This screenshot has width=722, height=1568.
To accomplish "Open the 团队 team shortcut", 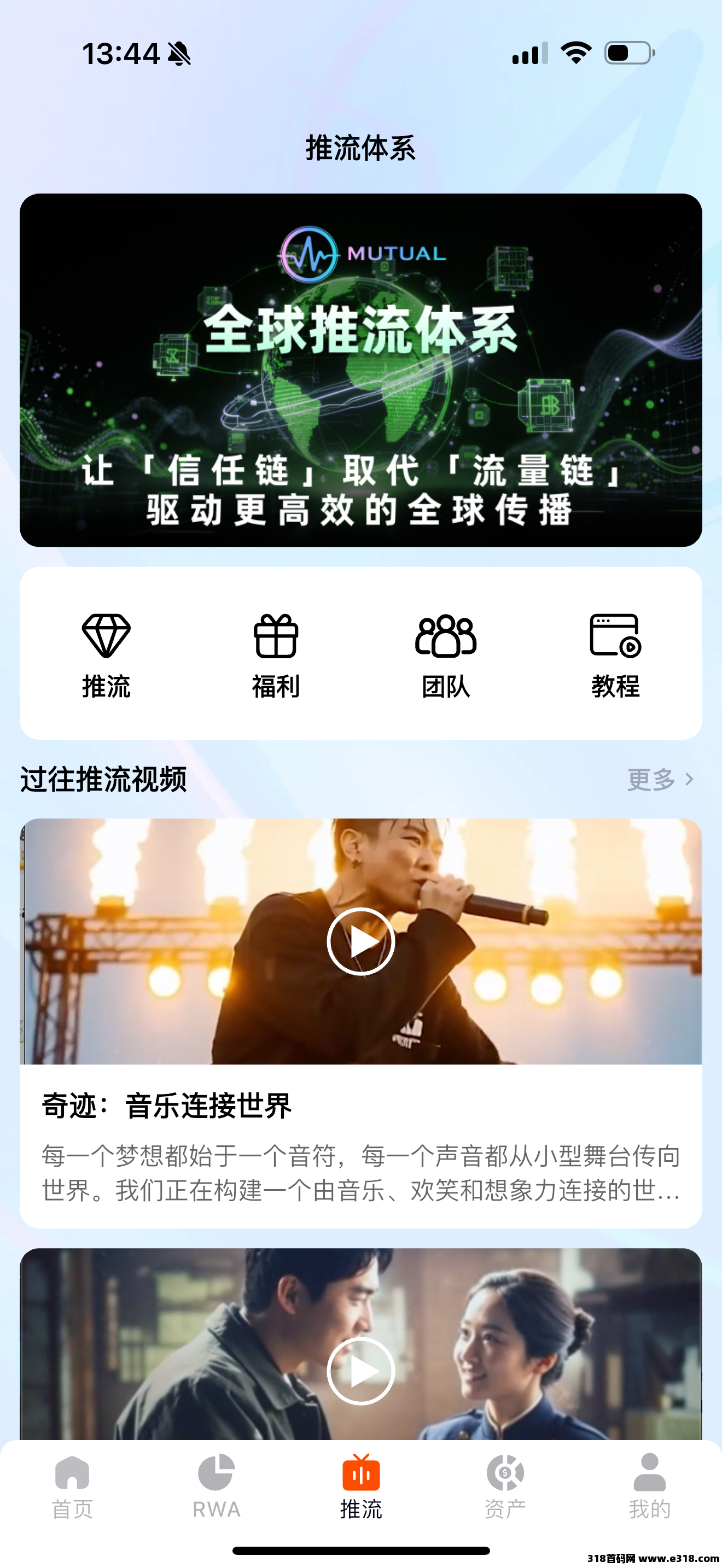I will point(446,654).
